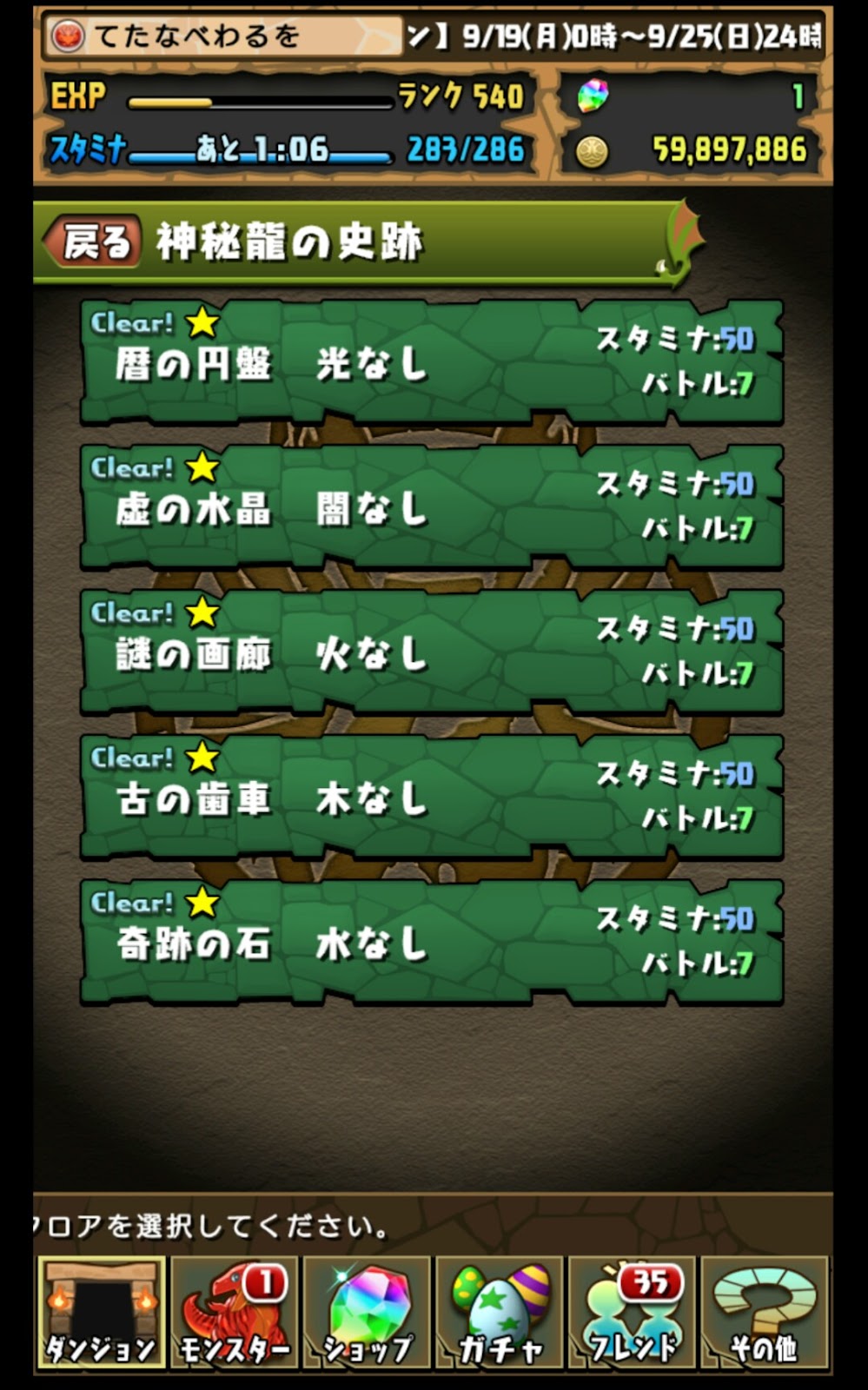
Task: Open the 暦の円盤 光なし floor
Action: (x=432, y=362)
